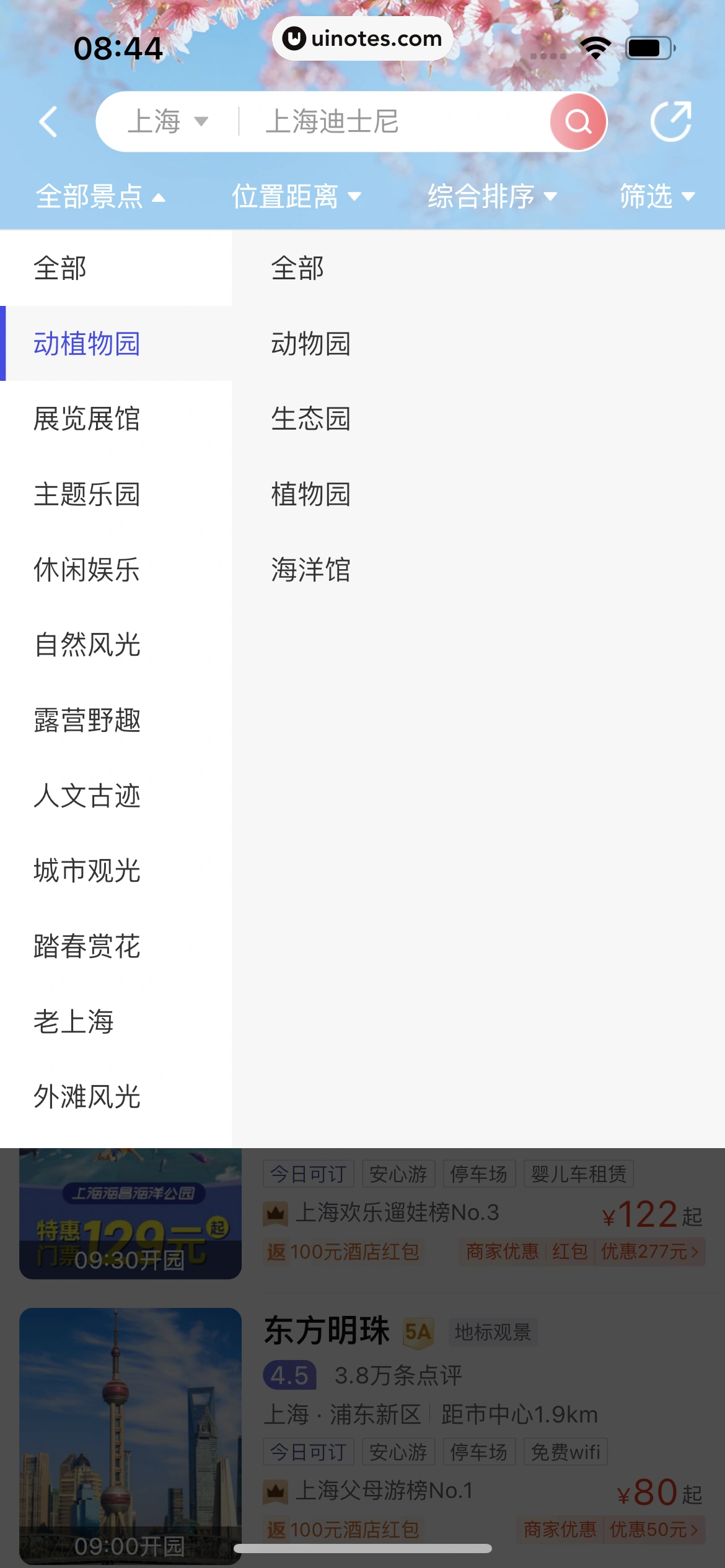Open the 筛选 filter menu
Image resolution: width=725 pixels, height=1568 pixels.
(x=657, y=197)
